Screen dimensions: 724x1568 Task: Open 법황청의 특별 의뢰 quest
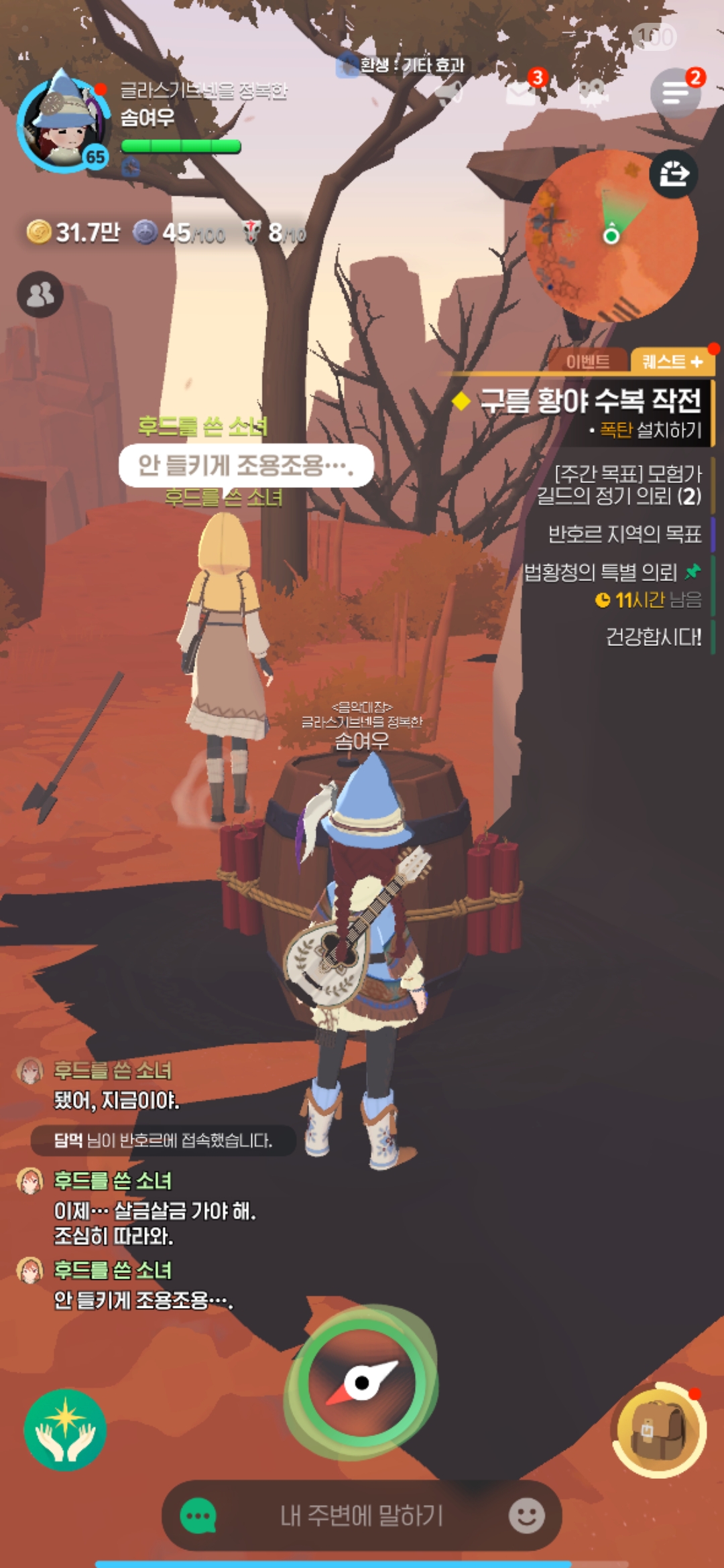(600, 572)
